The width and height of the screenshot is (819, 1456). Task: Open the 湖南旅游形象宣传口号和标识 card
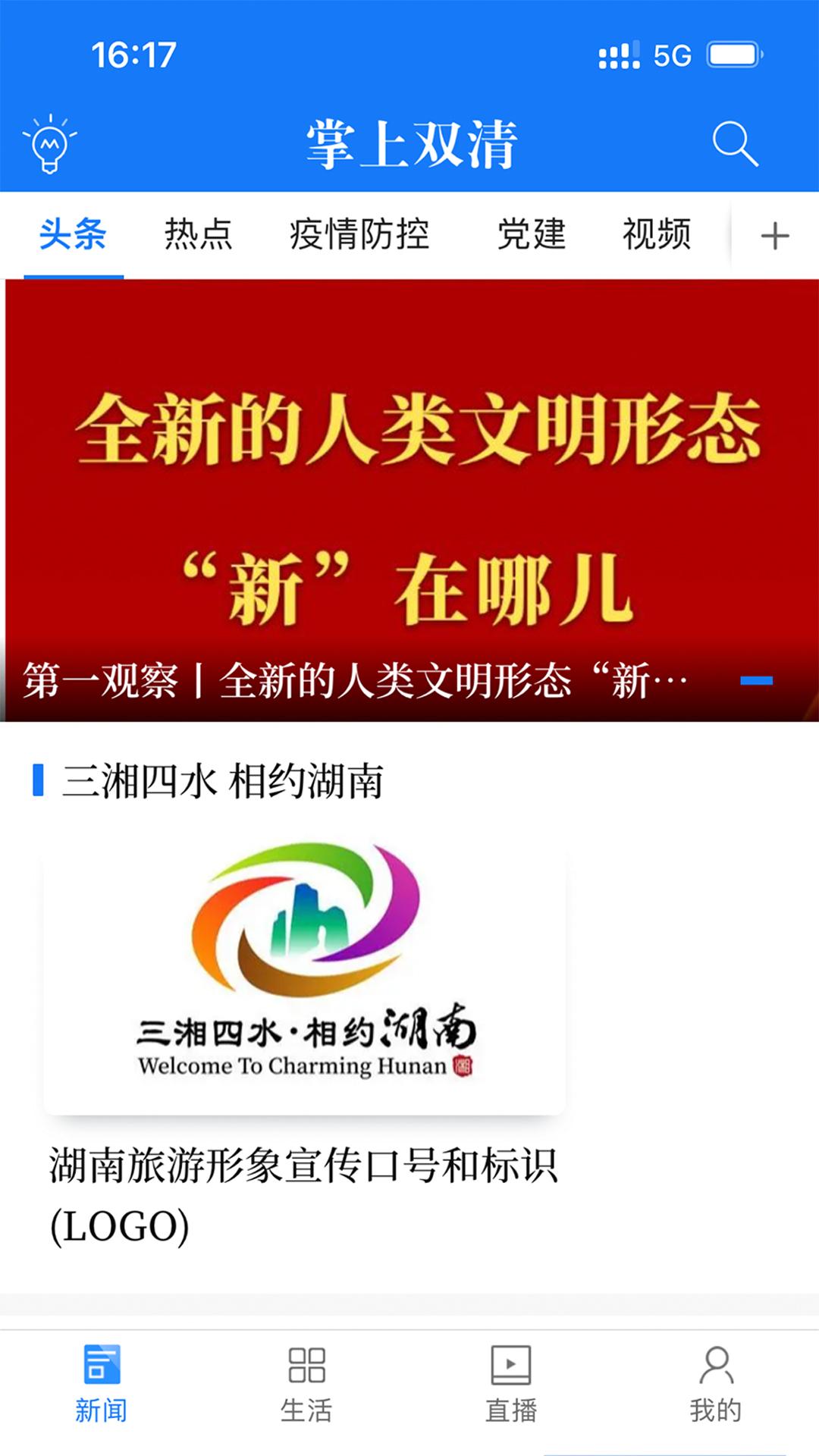click(304, 1043)
